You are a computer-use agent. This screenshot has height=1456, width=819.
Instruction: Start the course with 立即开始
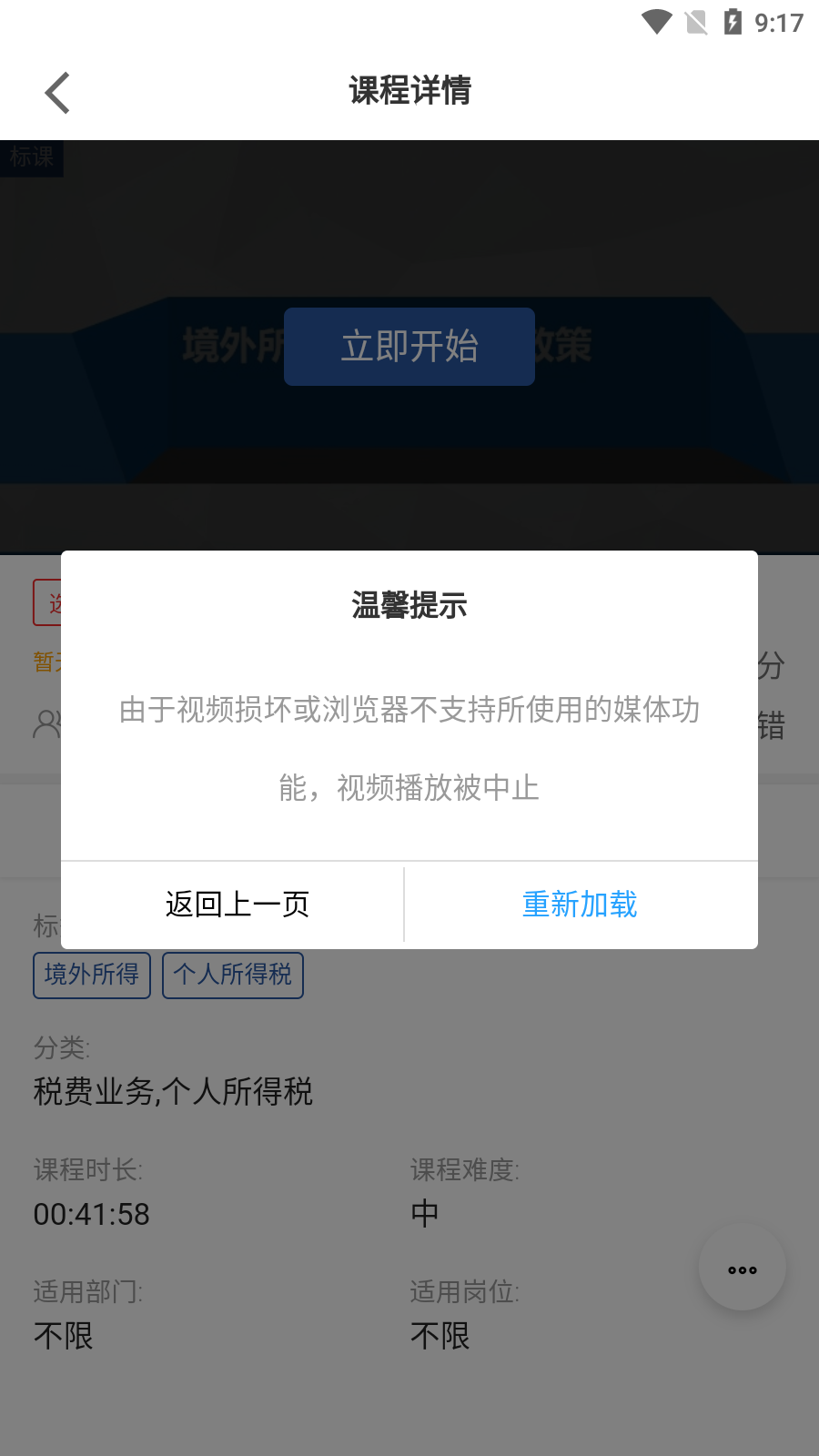[x=409, y=347]
